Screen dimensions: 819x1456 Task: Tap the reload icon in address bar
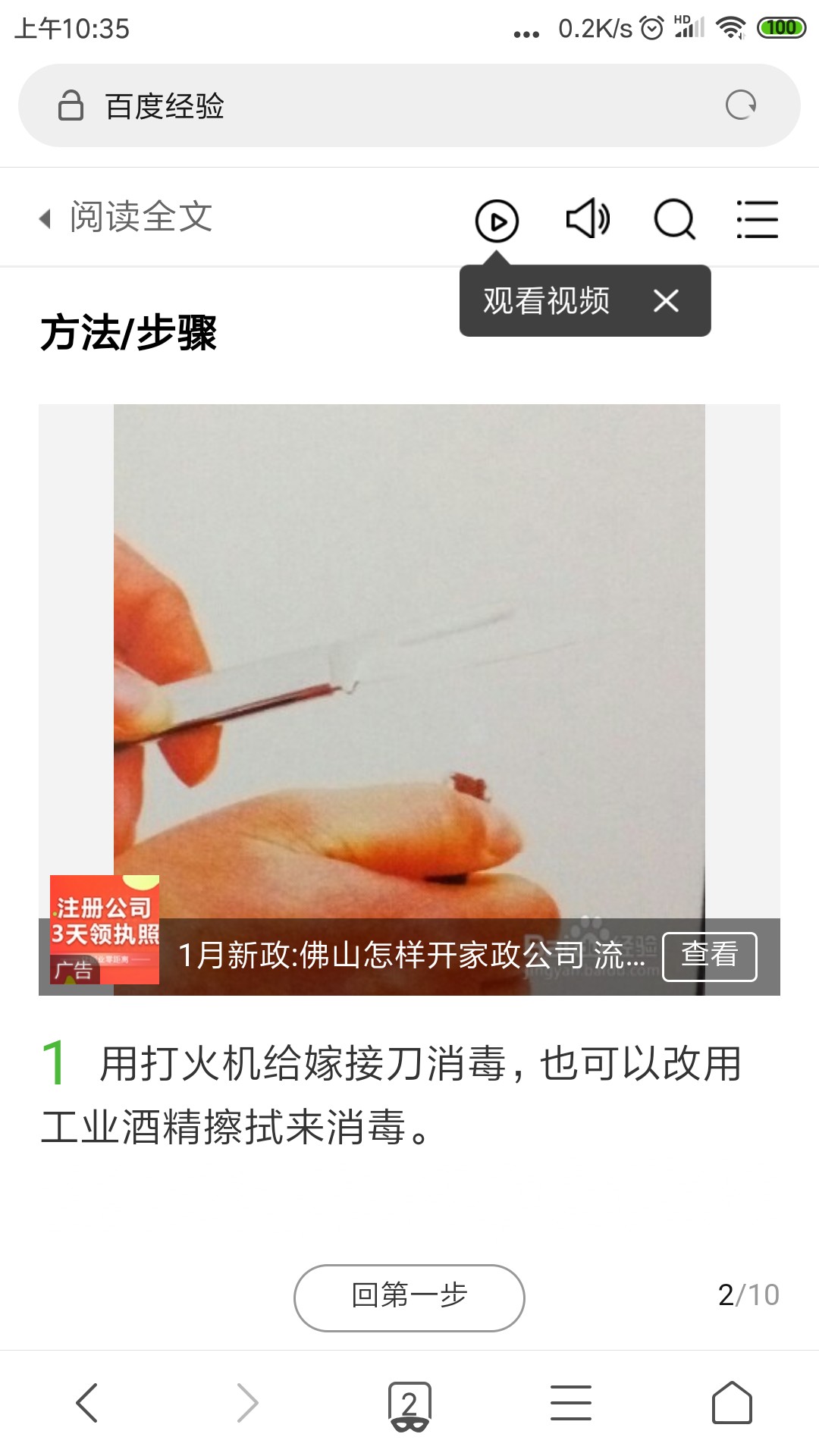tap(740, 105)
